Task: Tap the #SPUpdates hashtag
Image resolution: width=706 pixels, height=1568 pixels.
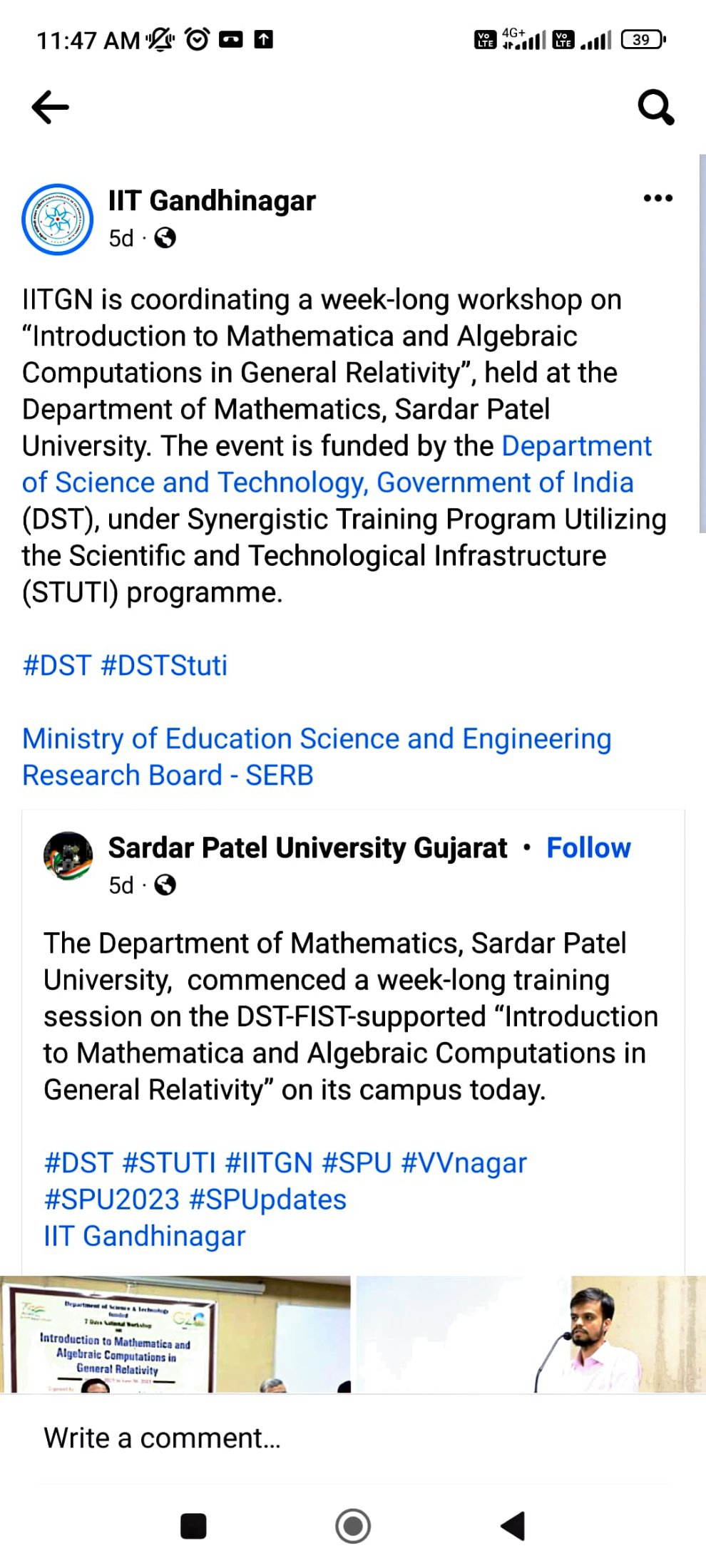Action: [x=267, y=1200]
